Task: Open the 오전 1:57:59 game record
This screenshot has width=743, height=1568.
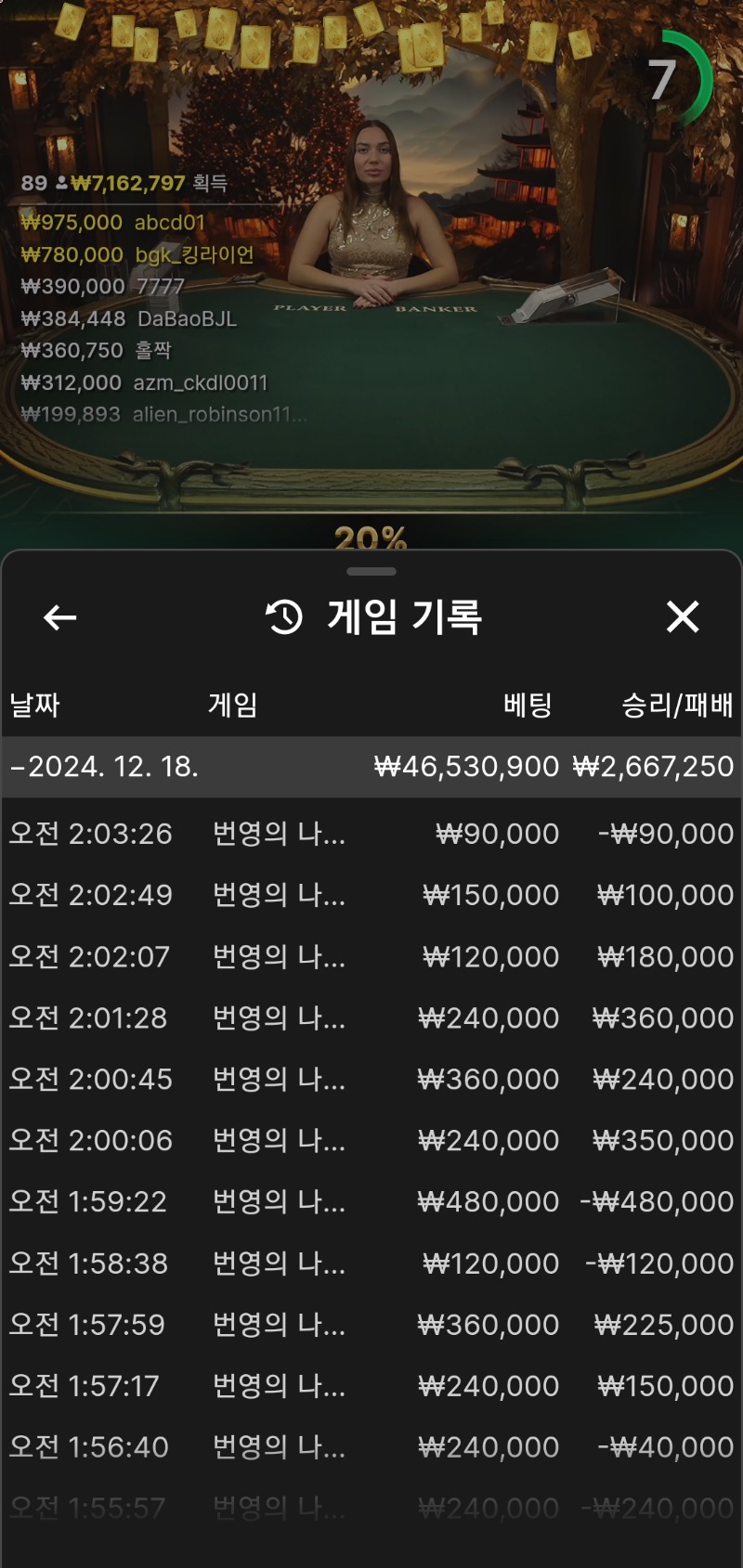Action: tap(371, 1324)
